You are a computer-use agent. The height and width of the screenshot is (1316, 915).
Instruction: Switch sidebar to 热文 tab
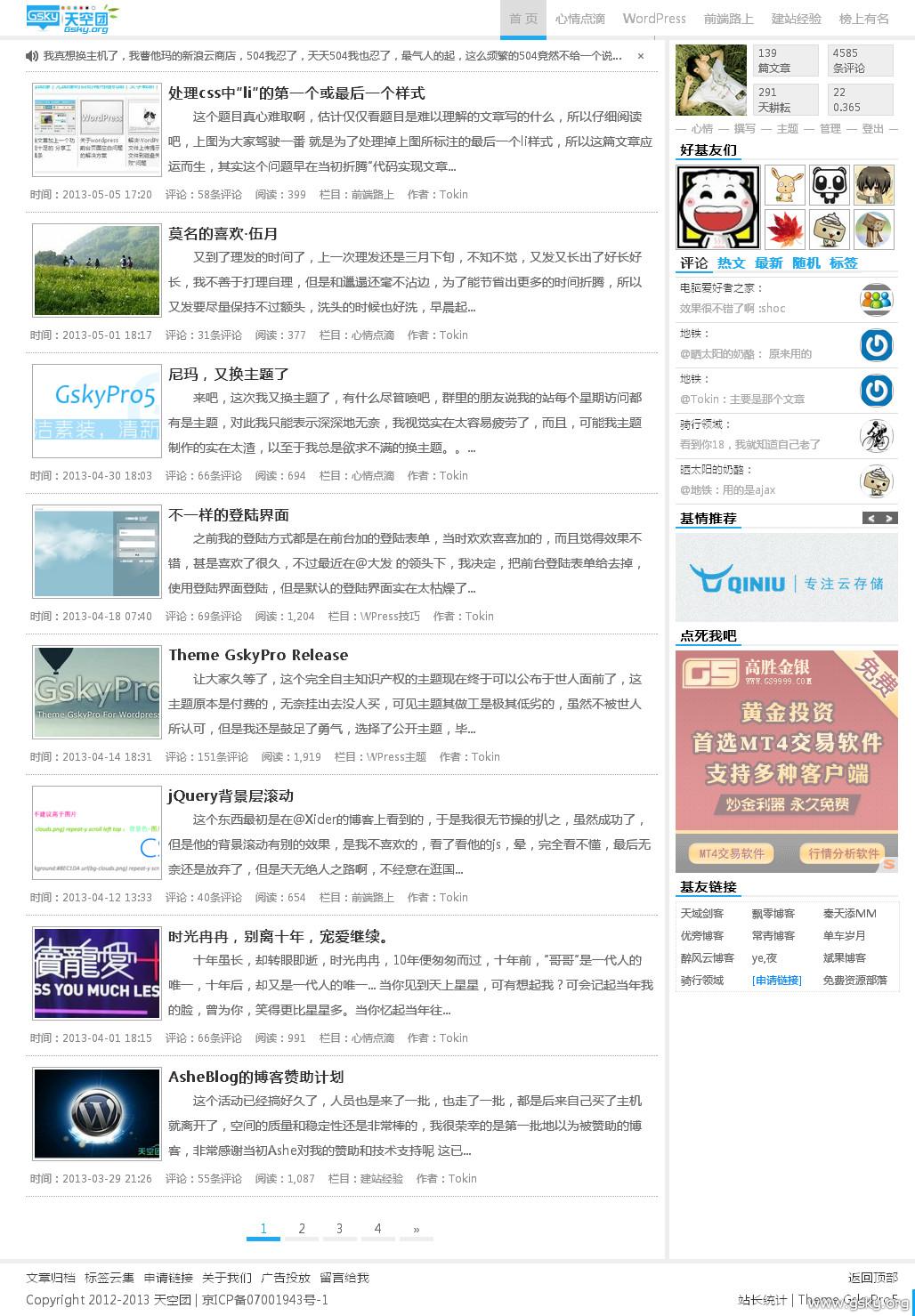(731, 262)
